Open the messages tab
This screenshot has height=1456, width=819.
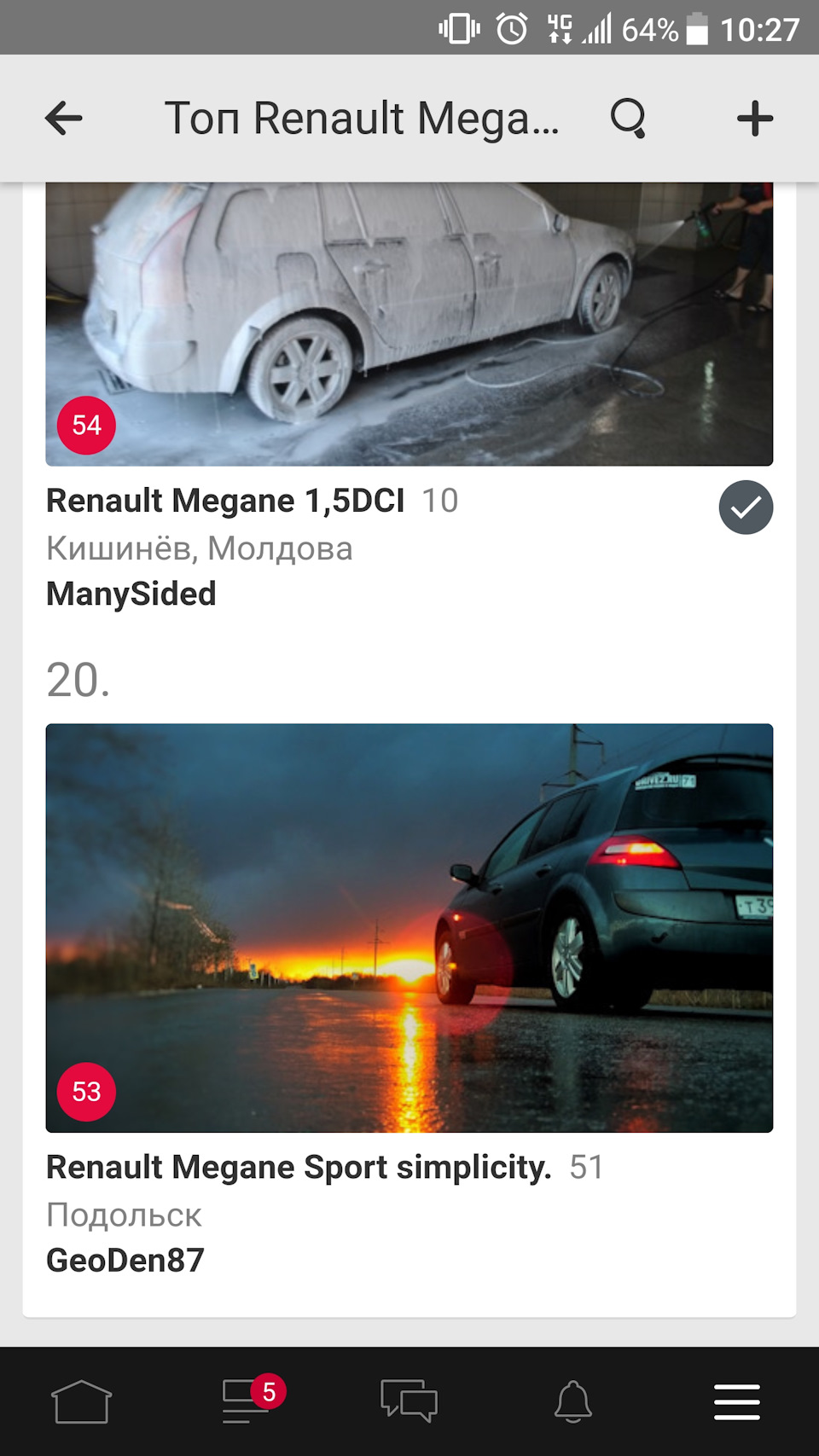[409, 1401]
